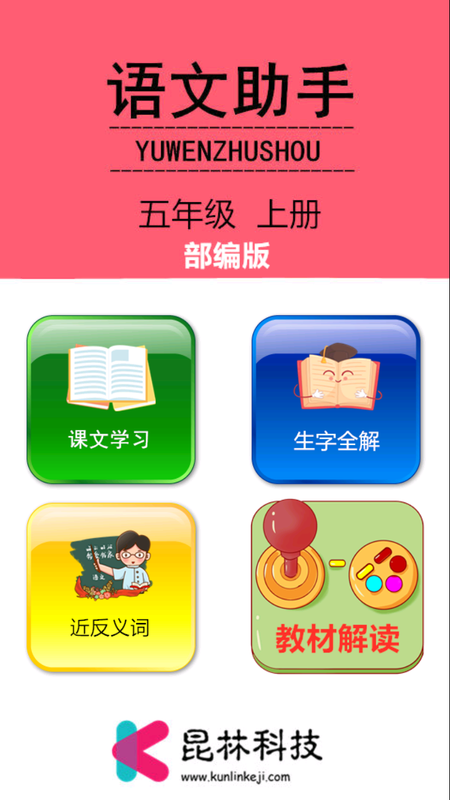Select the 近反义词 button
This screenshot has height=800, width=450.
click(x=111, y=587)
